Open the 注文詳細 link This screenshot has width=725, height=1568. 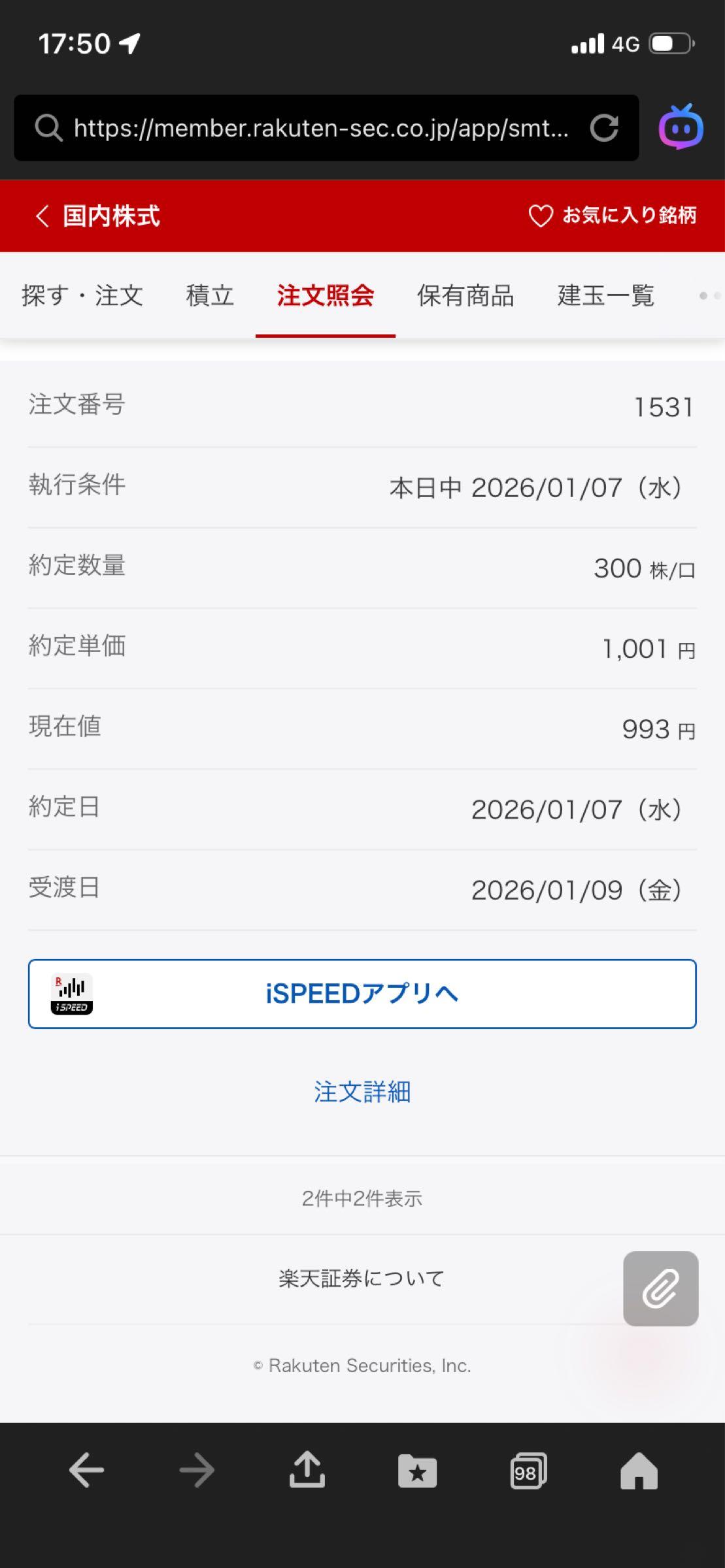362,1091
